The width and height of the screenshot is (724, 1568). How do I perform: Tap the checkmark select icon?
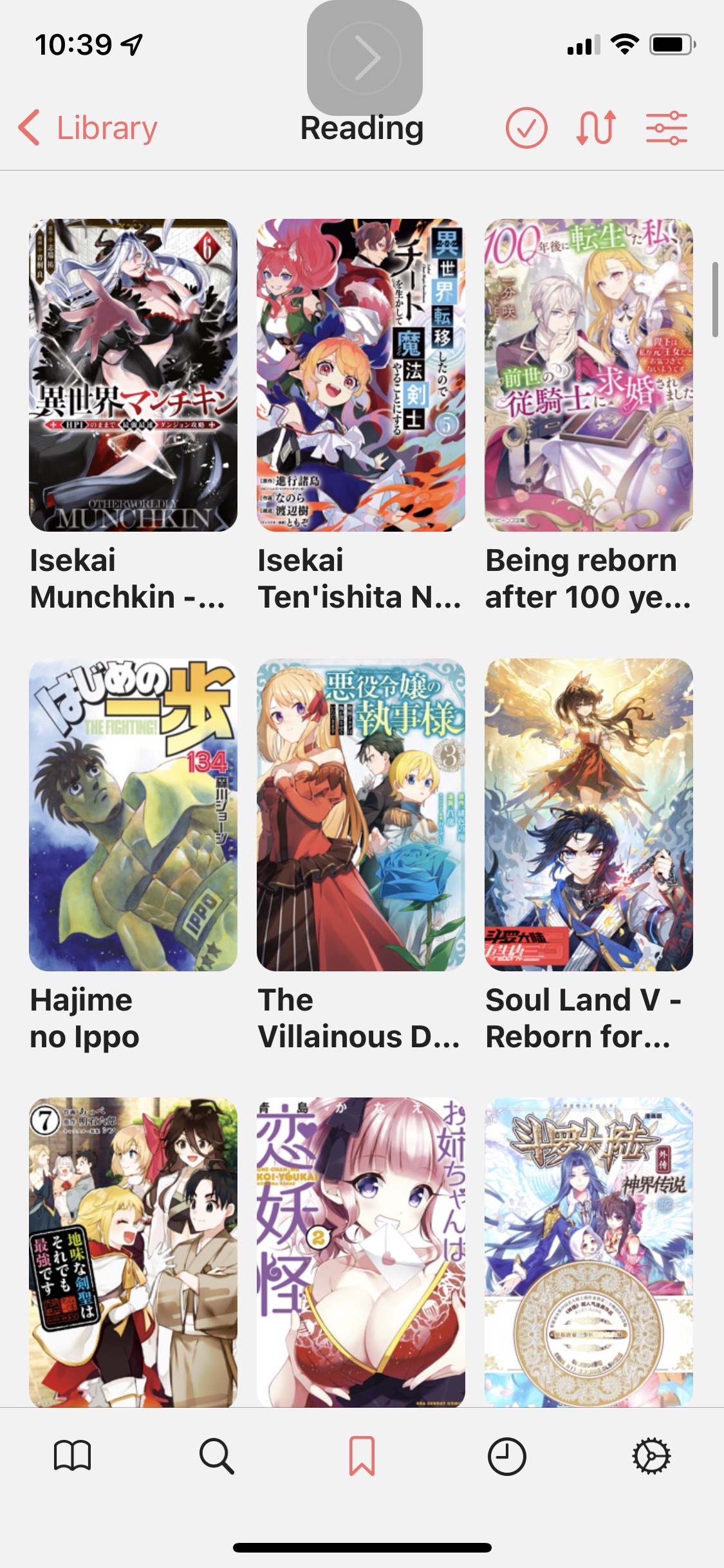[x=526, y=127]
